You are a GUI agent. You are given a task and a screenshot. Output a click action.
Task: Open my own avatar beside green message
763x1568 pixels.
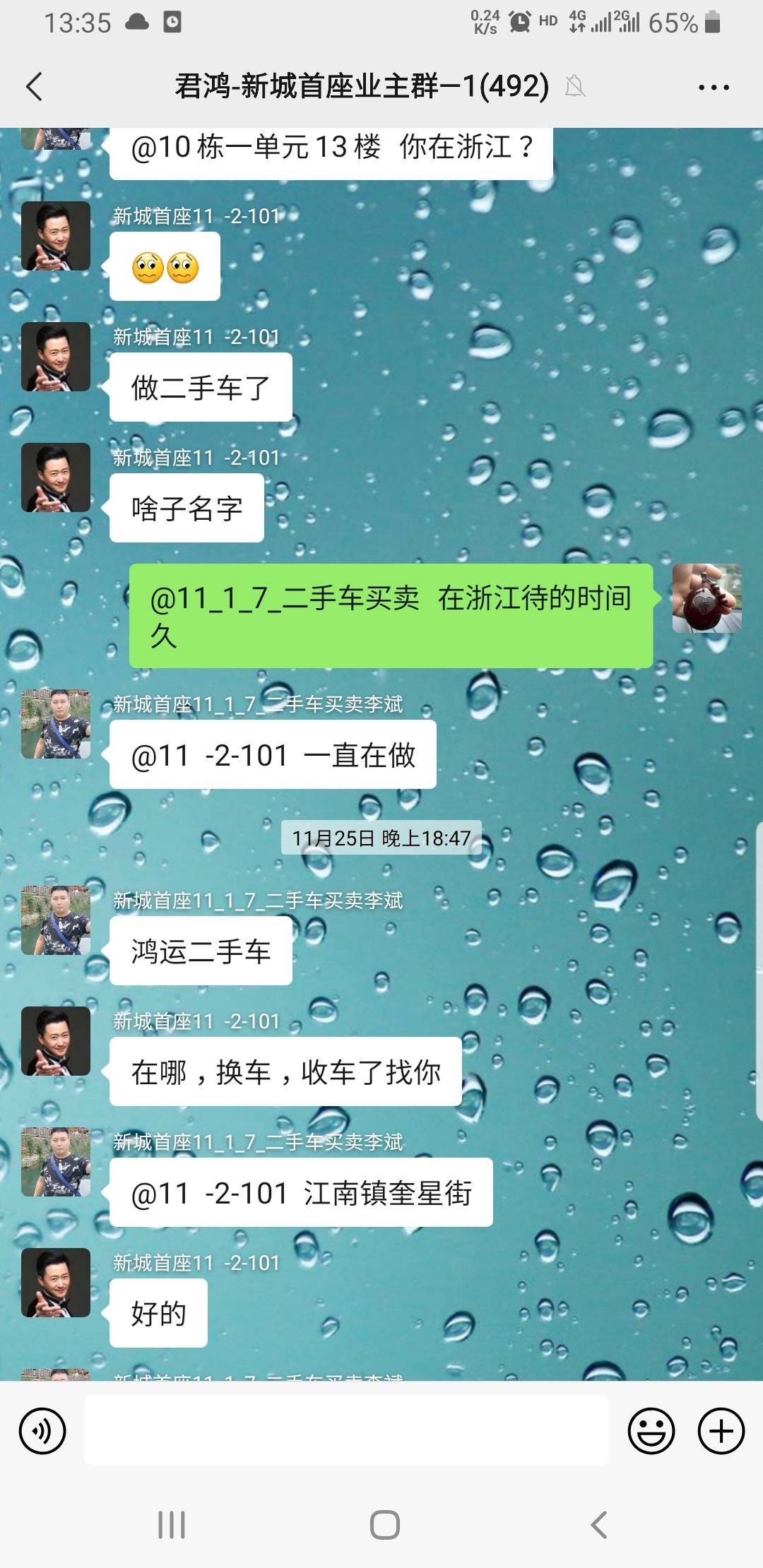[x=706, y=598]
